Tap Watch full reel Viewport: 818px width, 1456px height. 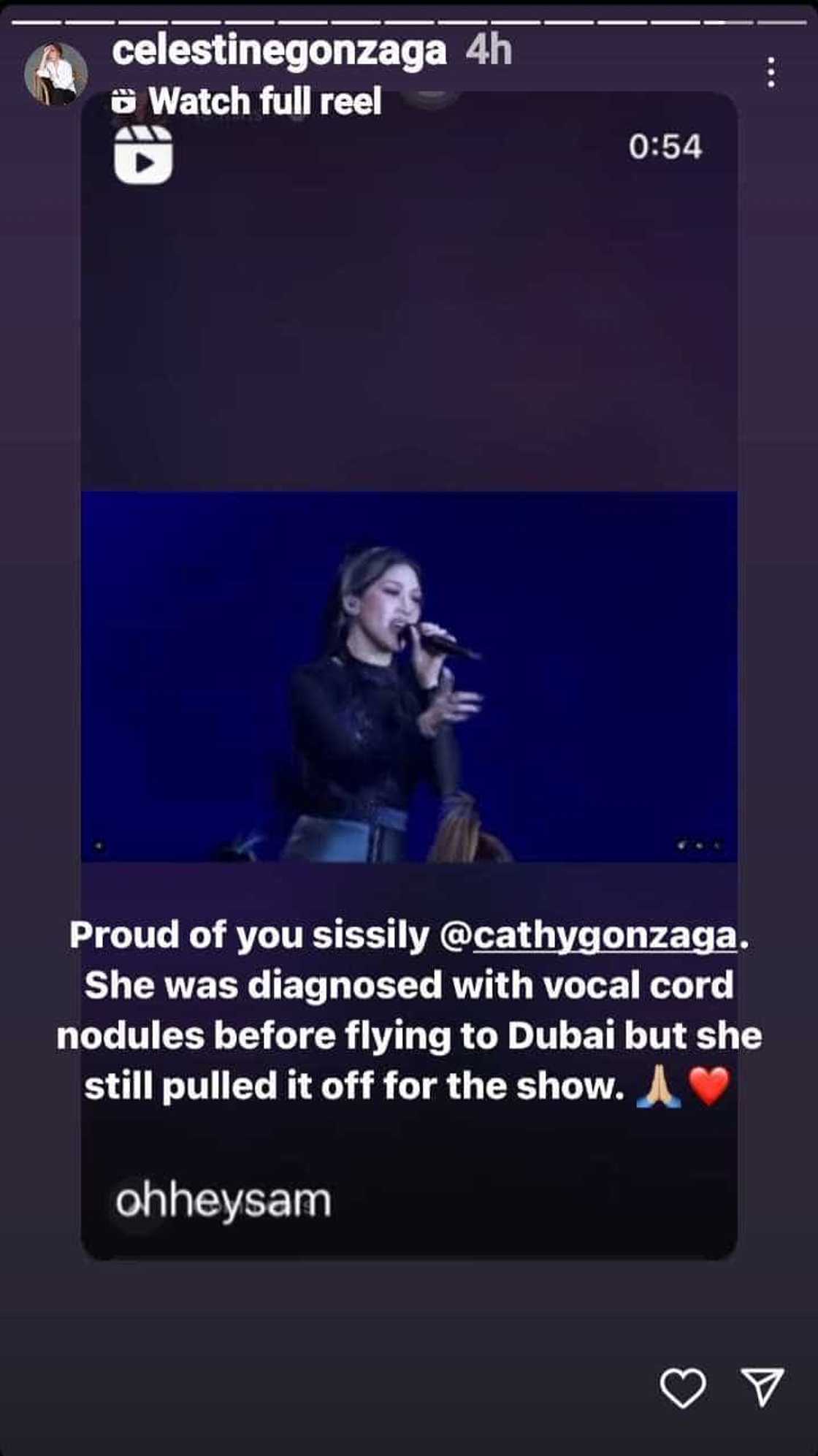[x=248, y=102]
